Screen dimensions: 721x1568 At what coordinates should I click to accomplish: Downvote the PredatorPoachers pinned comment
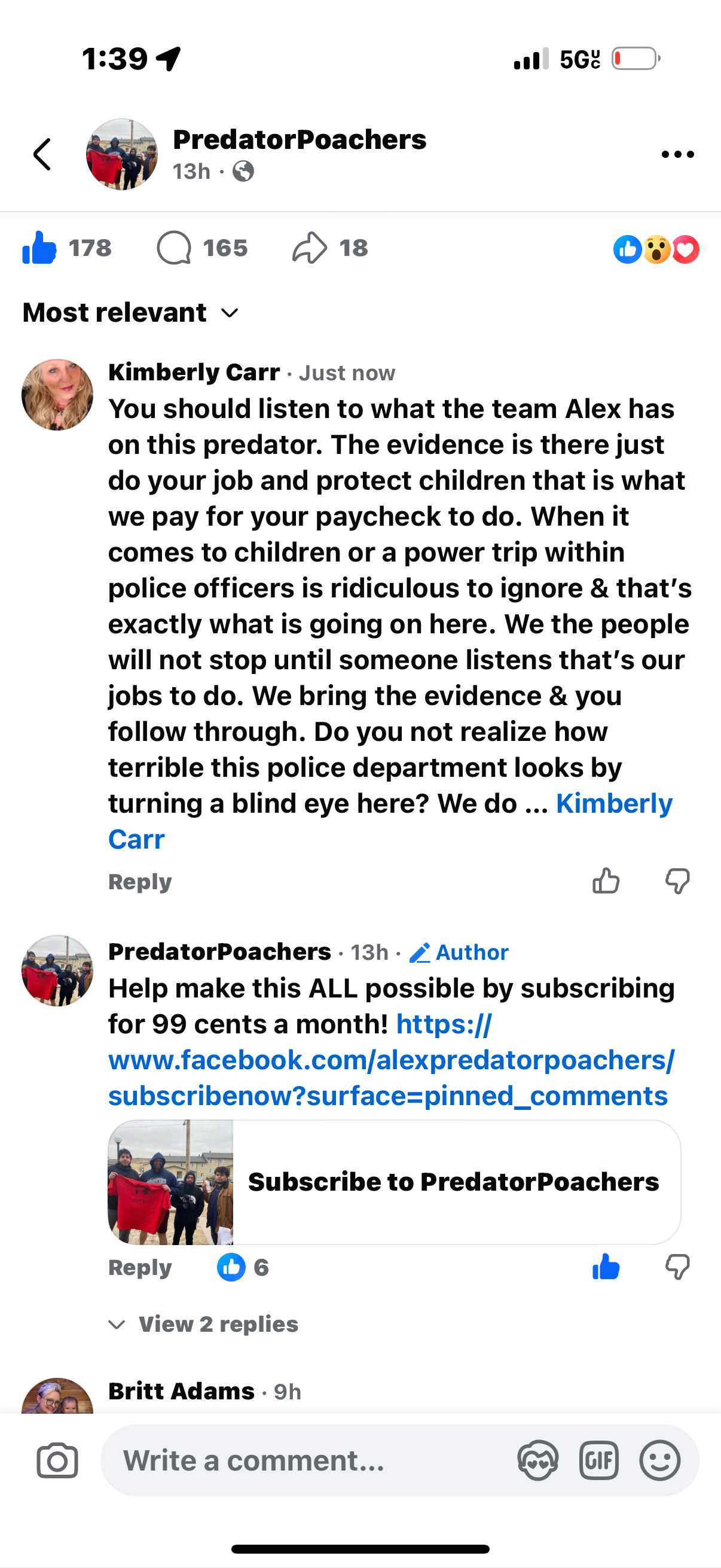(677, 1267)
